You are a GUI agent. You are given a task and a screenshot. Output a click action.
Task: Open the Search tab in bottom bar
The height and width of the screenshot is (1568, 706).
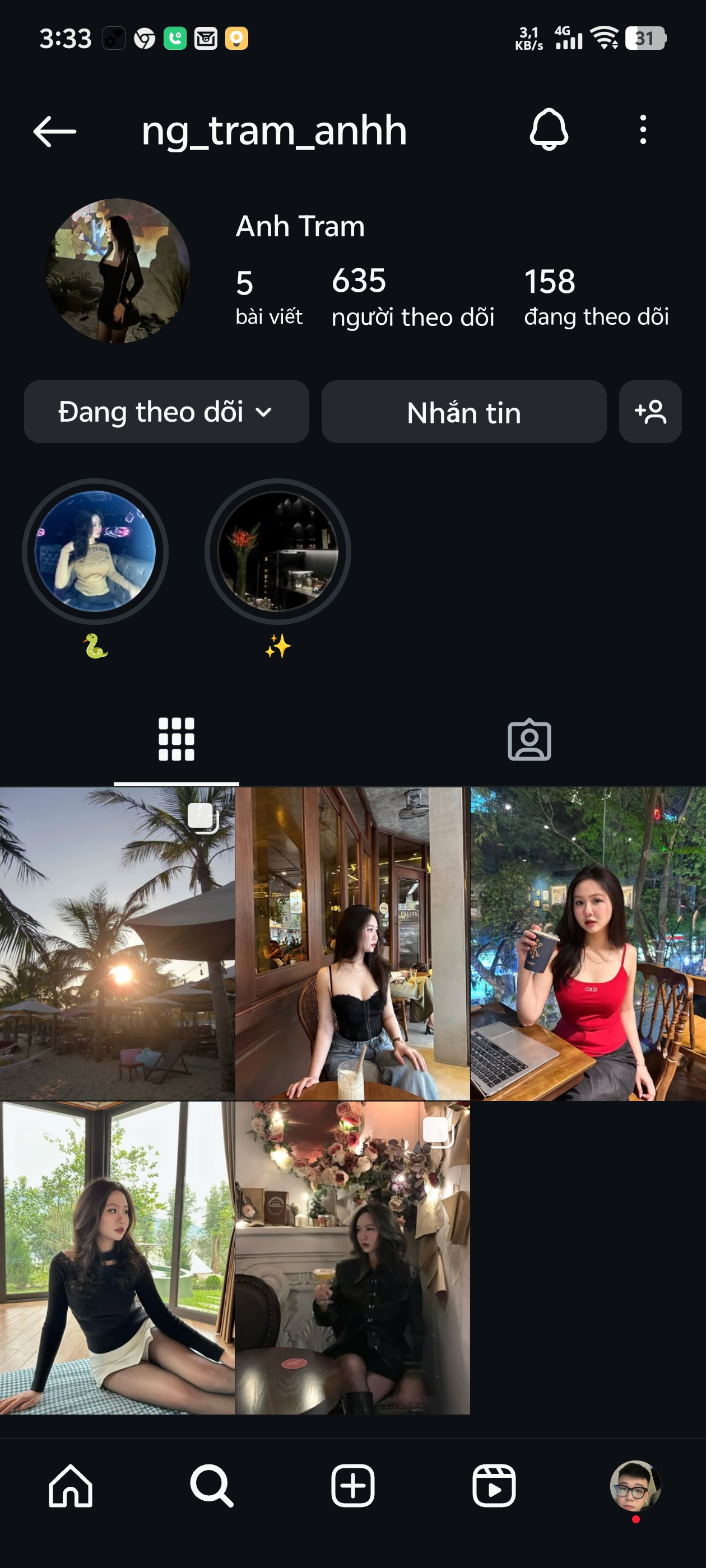tap(211, 1485)
